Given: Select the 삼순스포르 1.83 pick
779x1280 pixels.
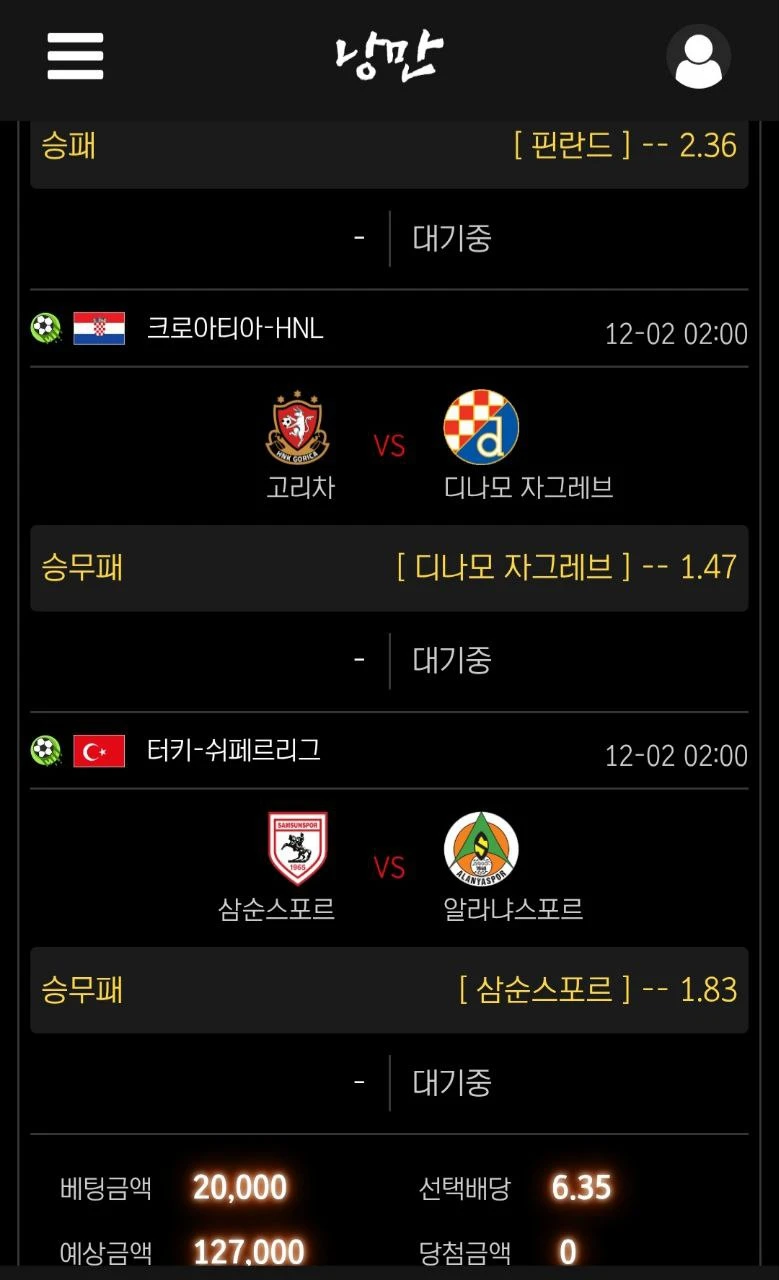Looking at the screenshot, I should pos(390,991).
